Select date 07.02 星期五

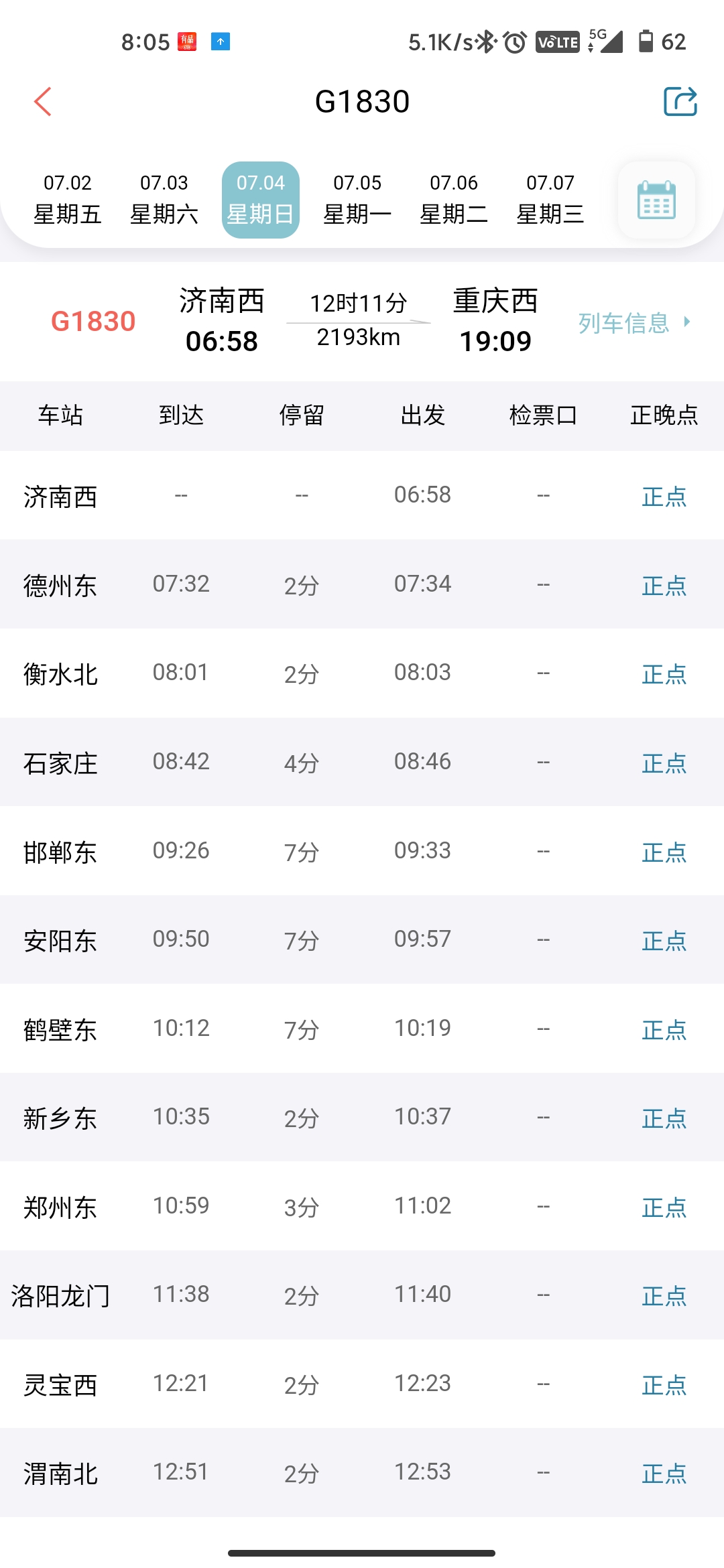coord(68,200)
